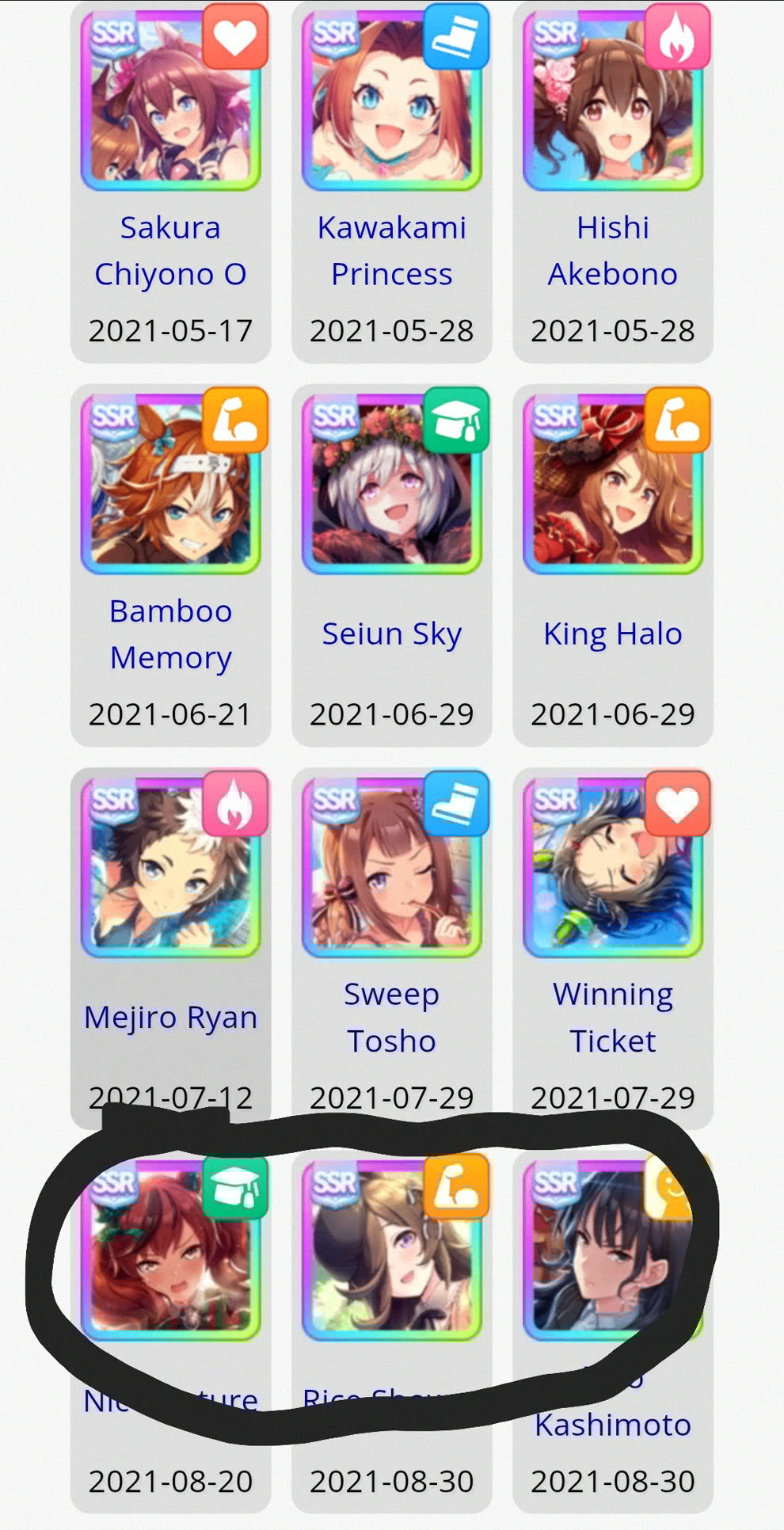Open the Seiun Sky card
784x1530 pixels.
point(391,485)
